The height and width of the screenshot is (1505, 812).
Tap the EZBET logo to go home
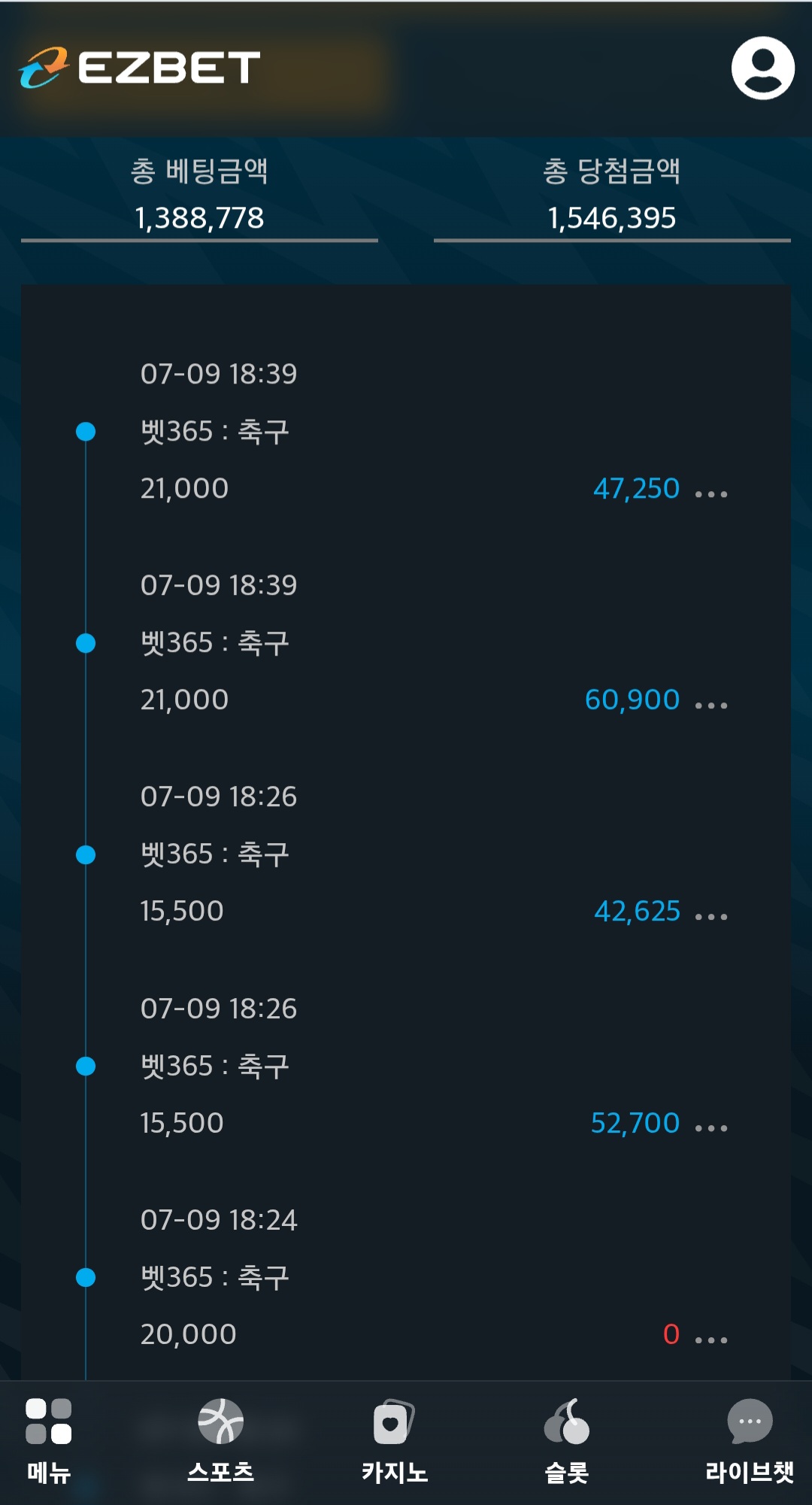click(140, 68)
